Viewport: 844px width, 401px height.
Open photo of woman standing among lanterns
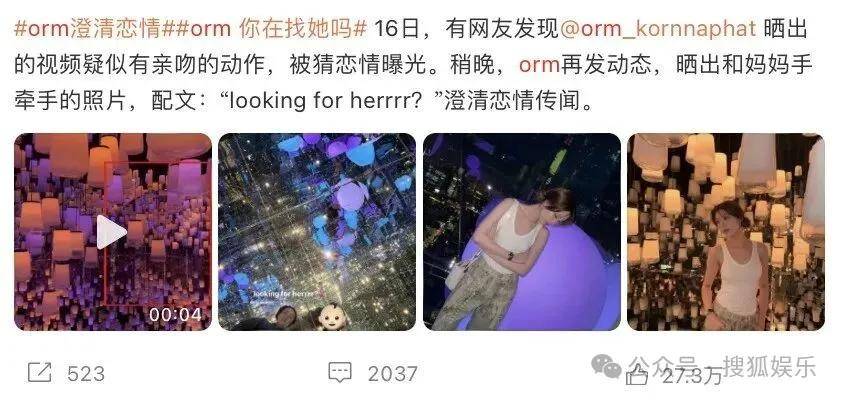click(x=725, y=232)
